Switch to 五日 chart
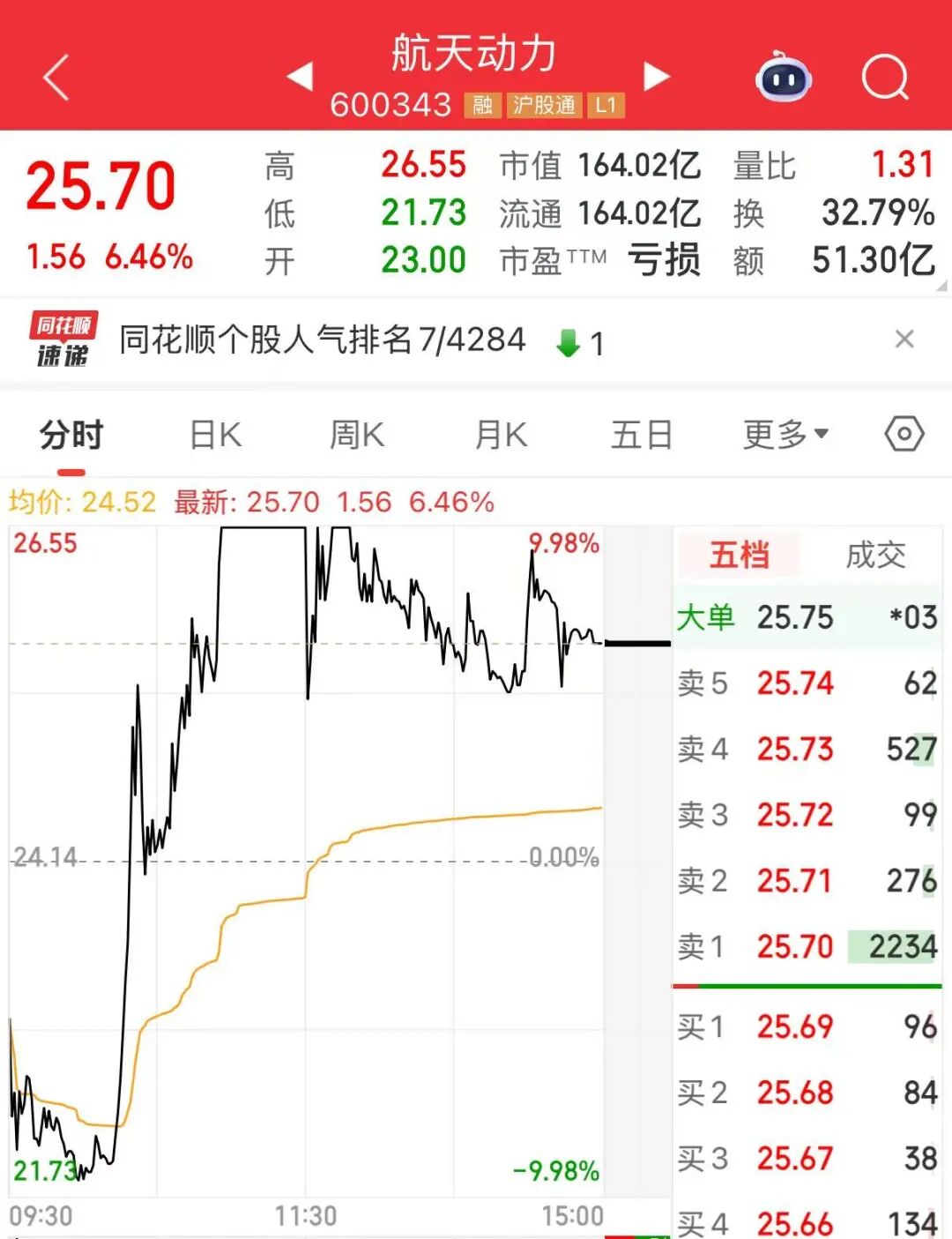Image resolution: width=952 pixels, height=1239 pixels. pos(642,435)
